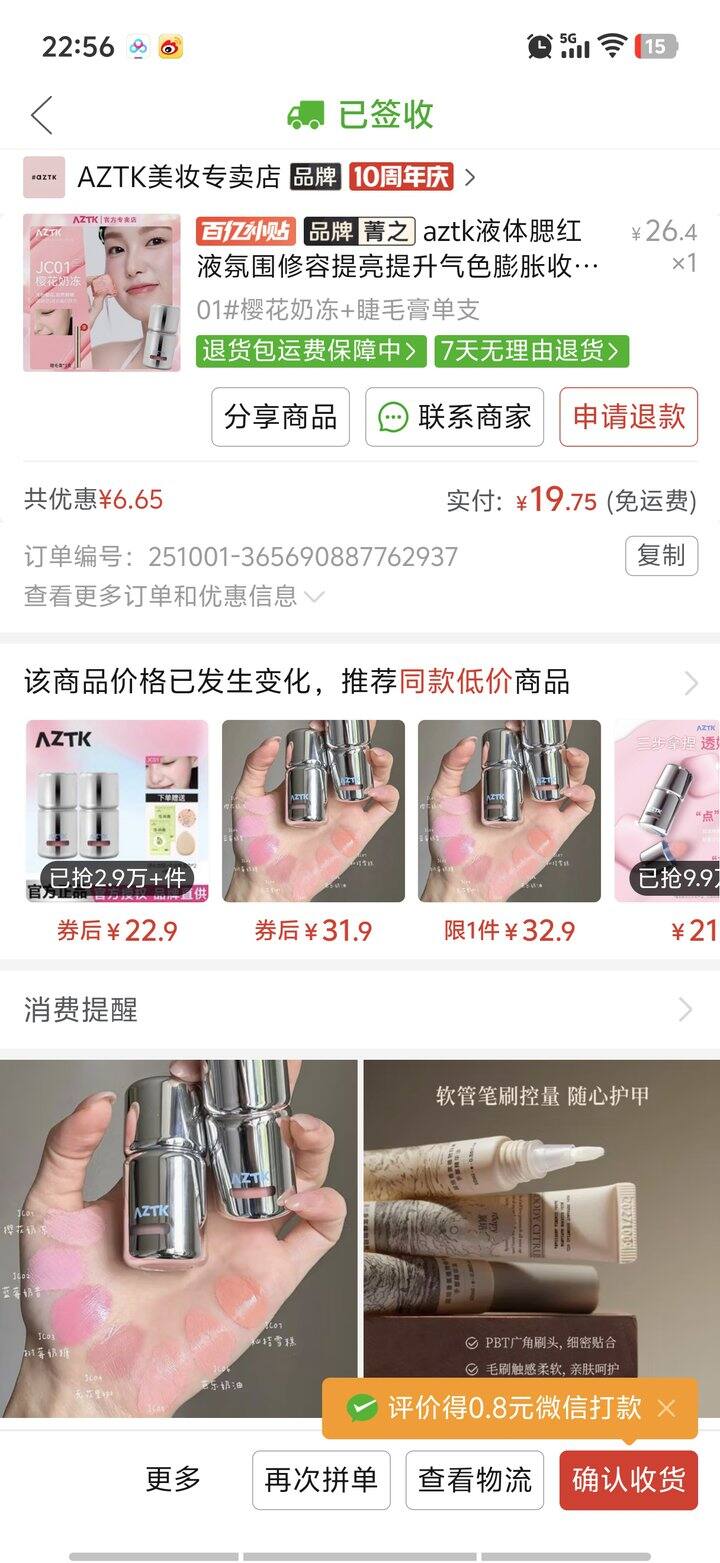Image resolution: width=720 pixels, height=1563 pixels.
Task: Tap the 分享商品 button
Action: [x=280, y=417]
